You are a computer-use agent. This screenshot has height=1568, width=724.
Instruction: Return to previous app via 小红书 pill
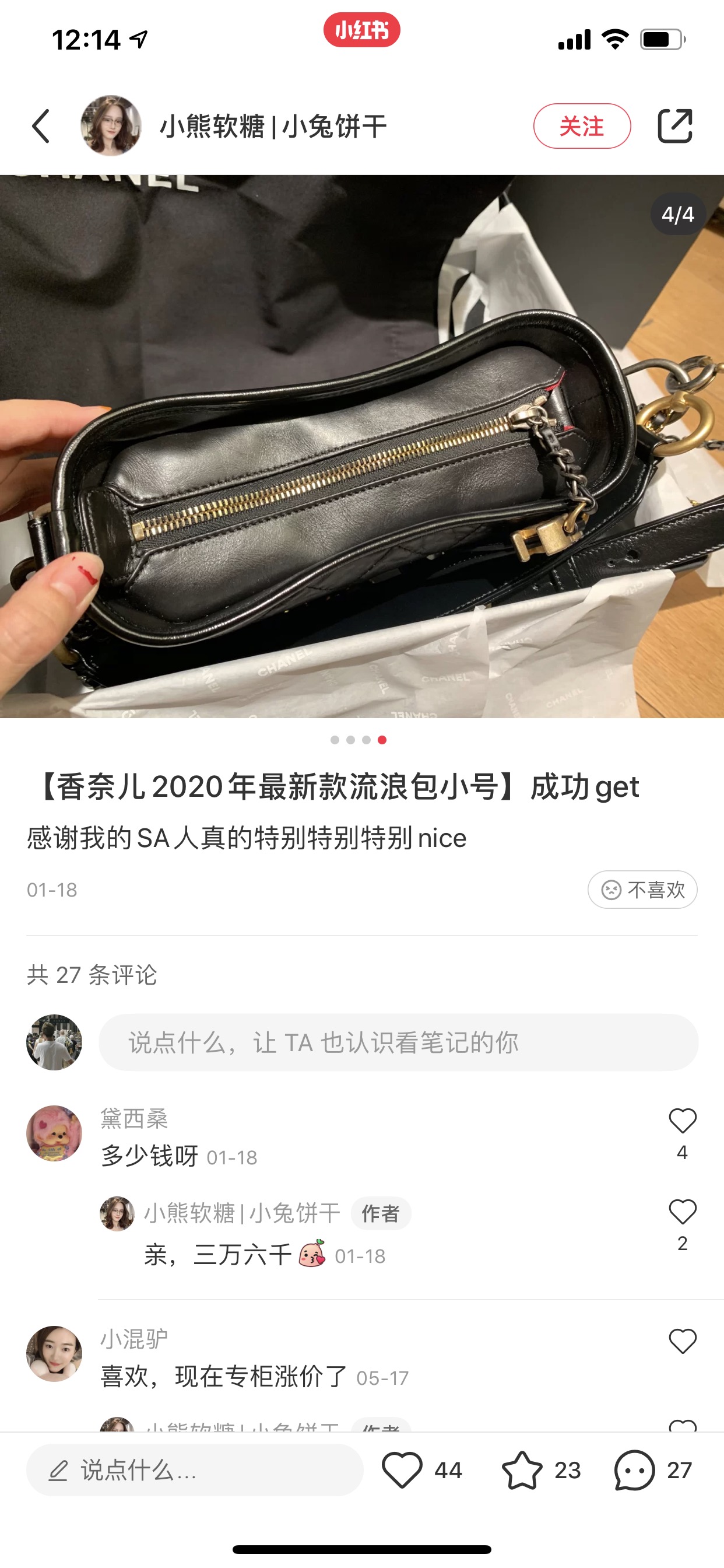pyautogui.click(x=361, y=30)
